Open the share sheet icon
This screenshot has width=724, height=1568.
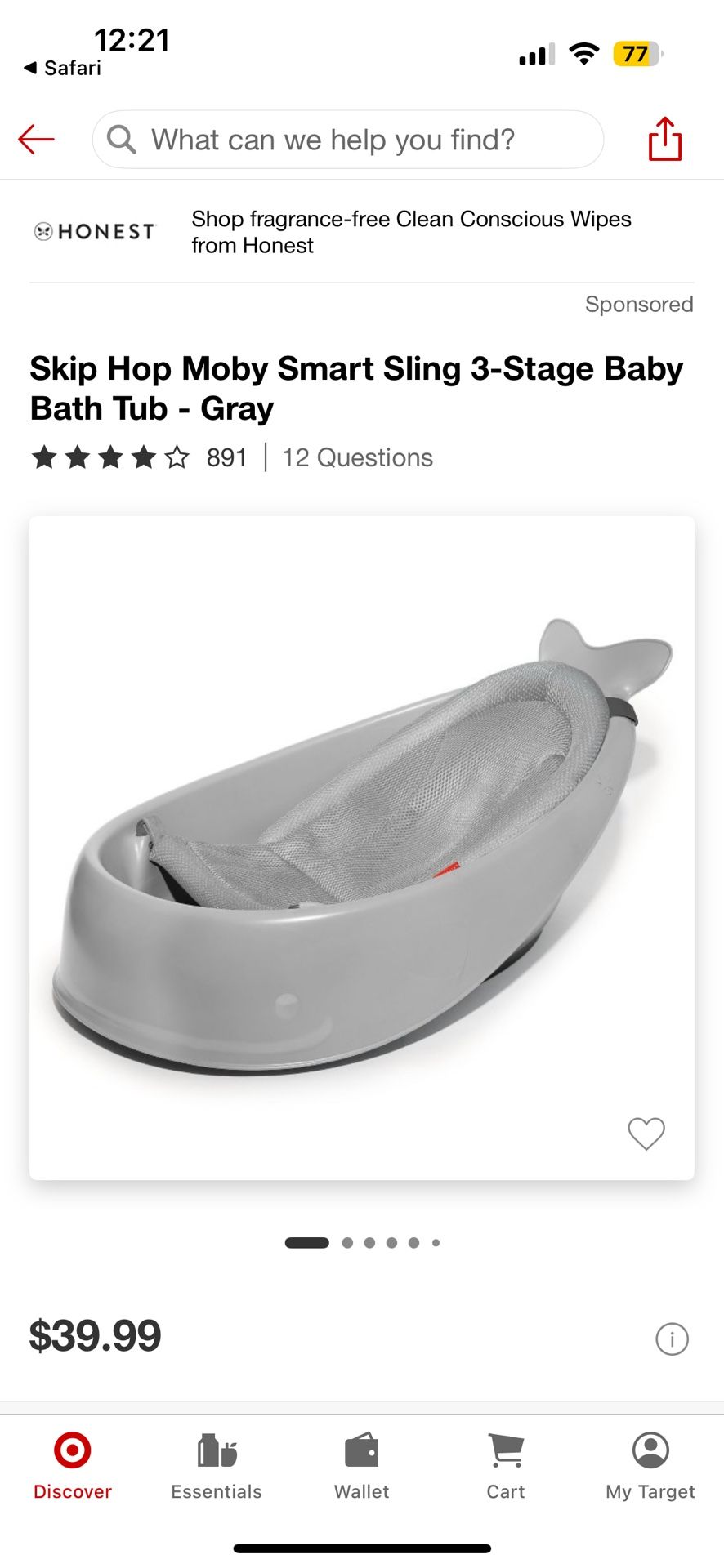click(x=664, y=139)
